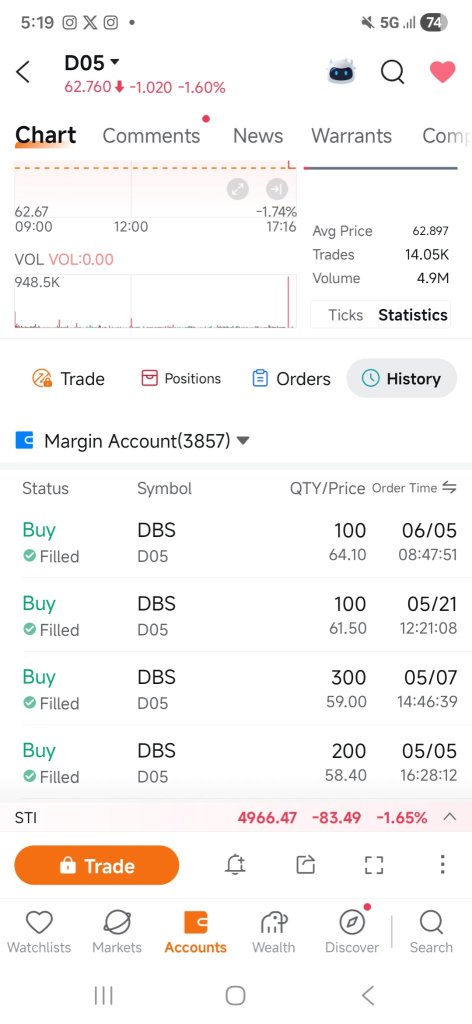The height and width of the screenshot is (1024, 472).
Task: Select the Ticks view
Action: pos(345,315)
